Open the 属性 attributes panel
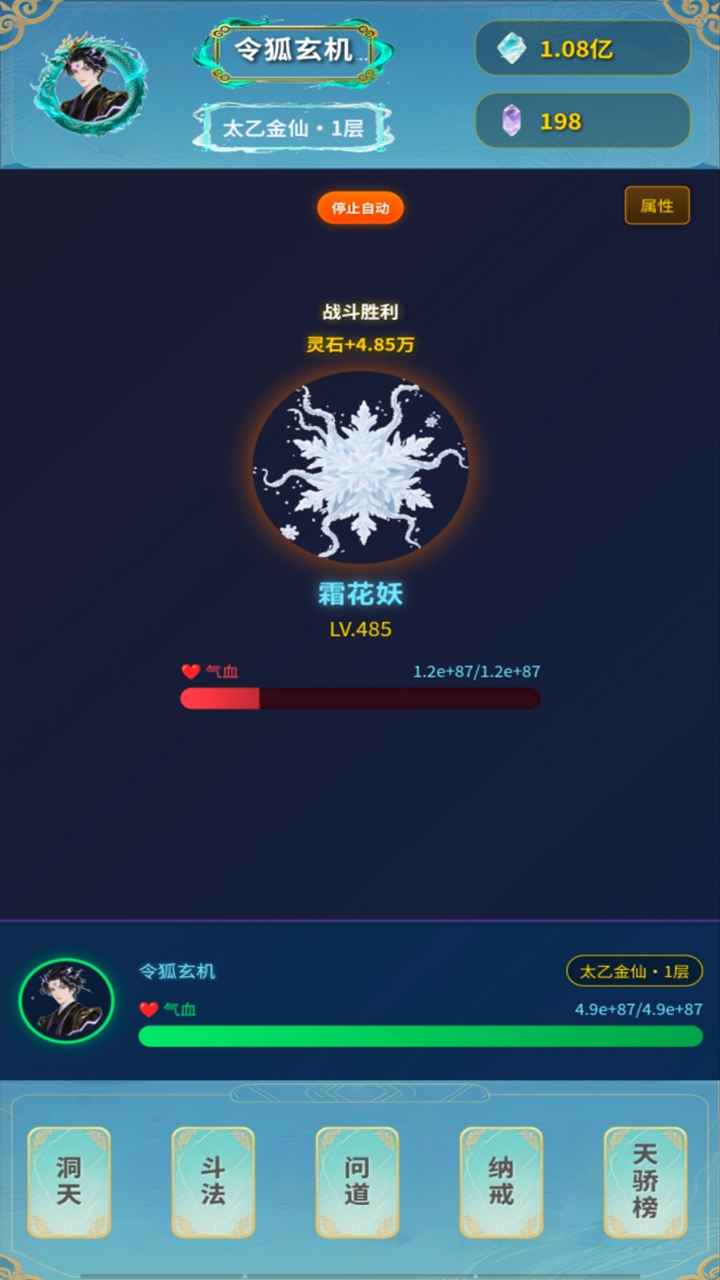Viewport: 720px width, 1280px height. (x=657, y=205)
